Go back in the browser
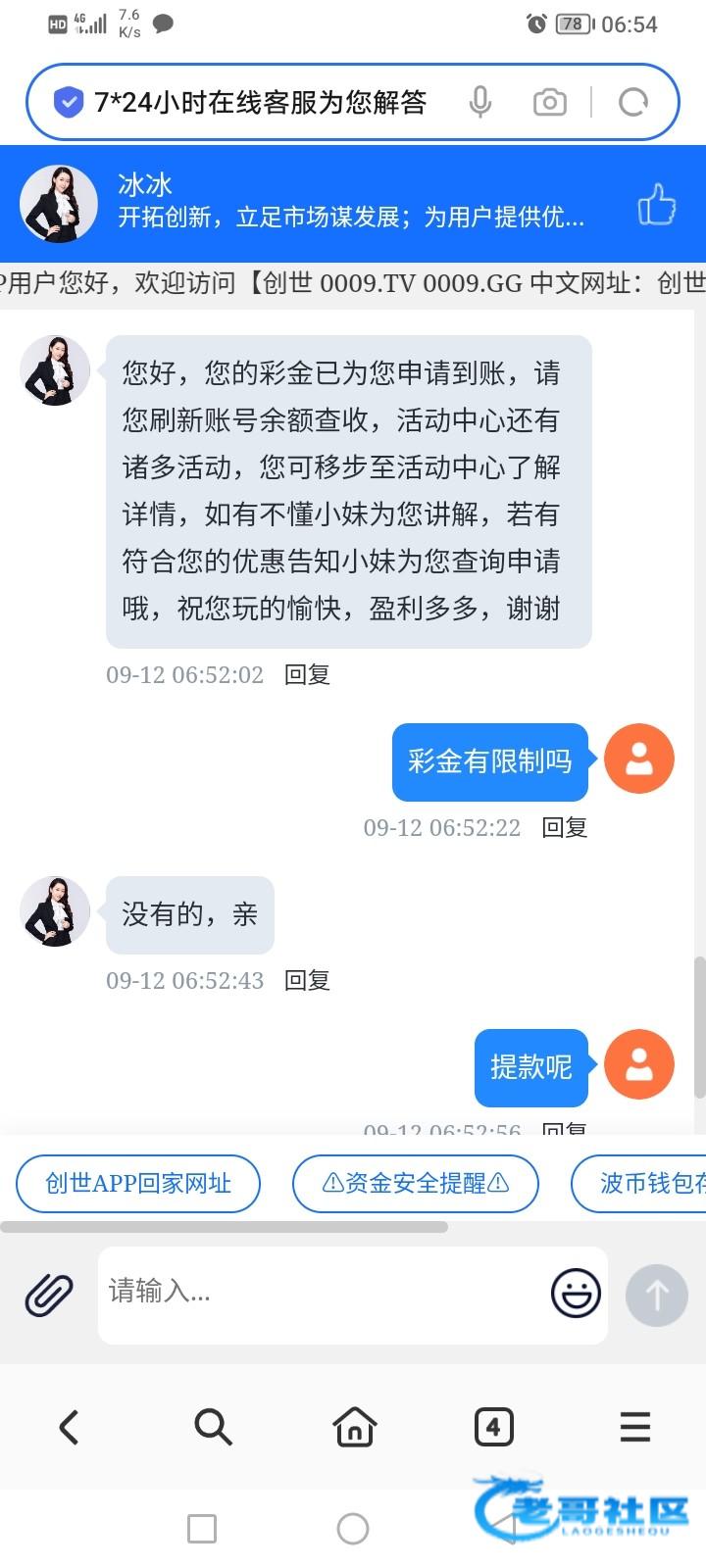Screen dimensions: 706x1568 point(69,1427)
